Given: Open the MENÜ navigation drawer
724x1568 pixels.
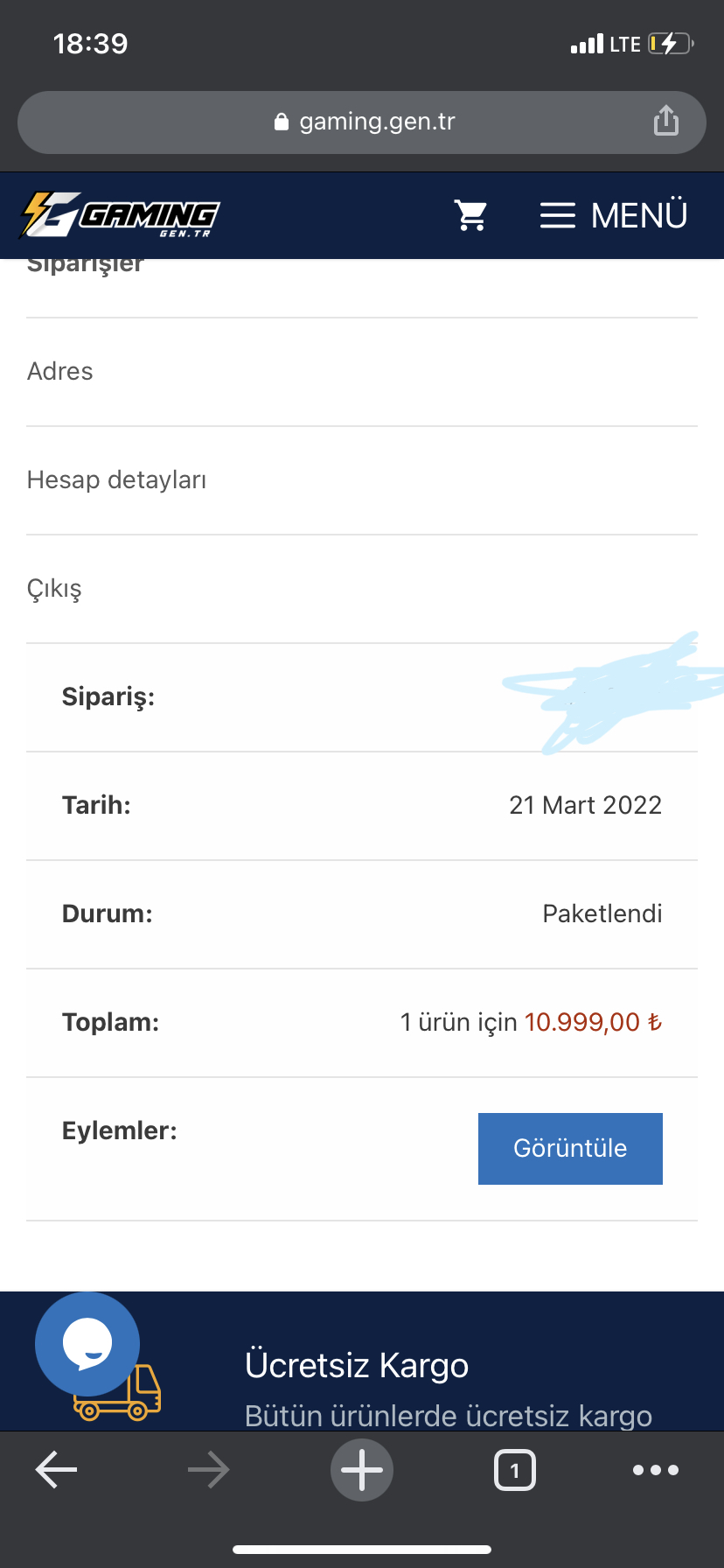Looking at the screenshot, I should pyautogui.click(x=614, y=215).
